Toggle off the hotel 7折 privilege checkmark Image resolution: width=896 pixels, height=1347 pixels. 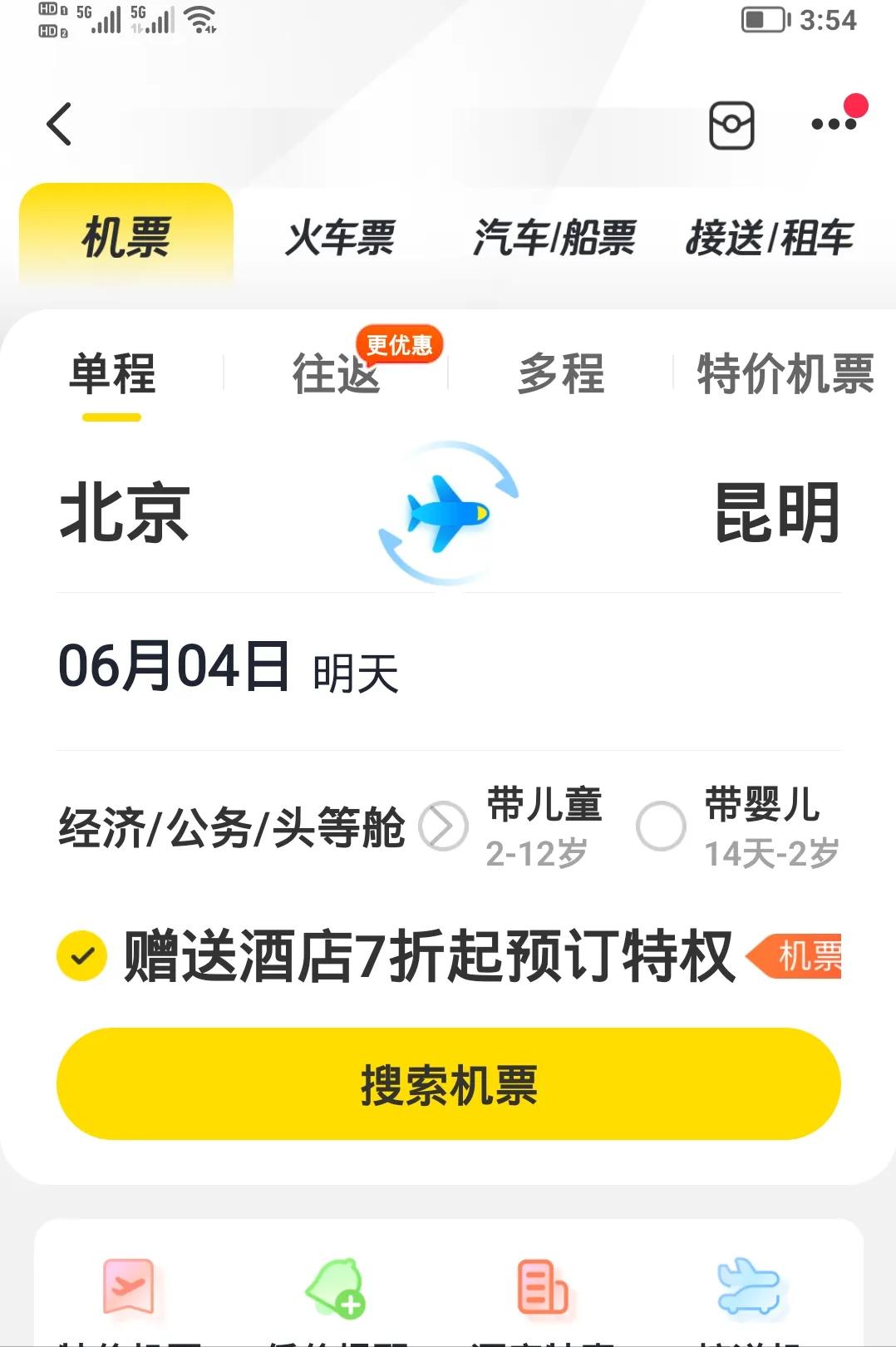[81, 955]
